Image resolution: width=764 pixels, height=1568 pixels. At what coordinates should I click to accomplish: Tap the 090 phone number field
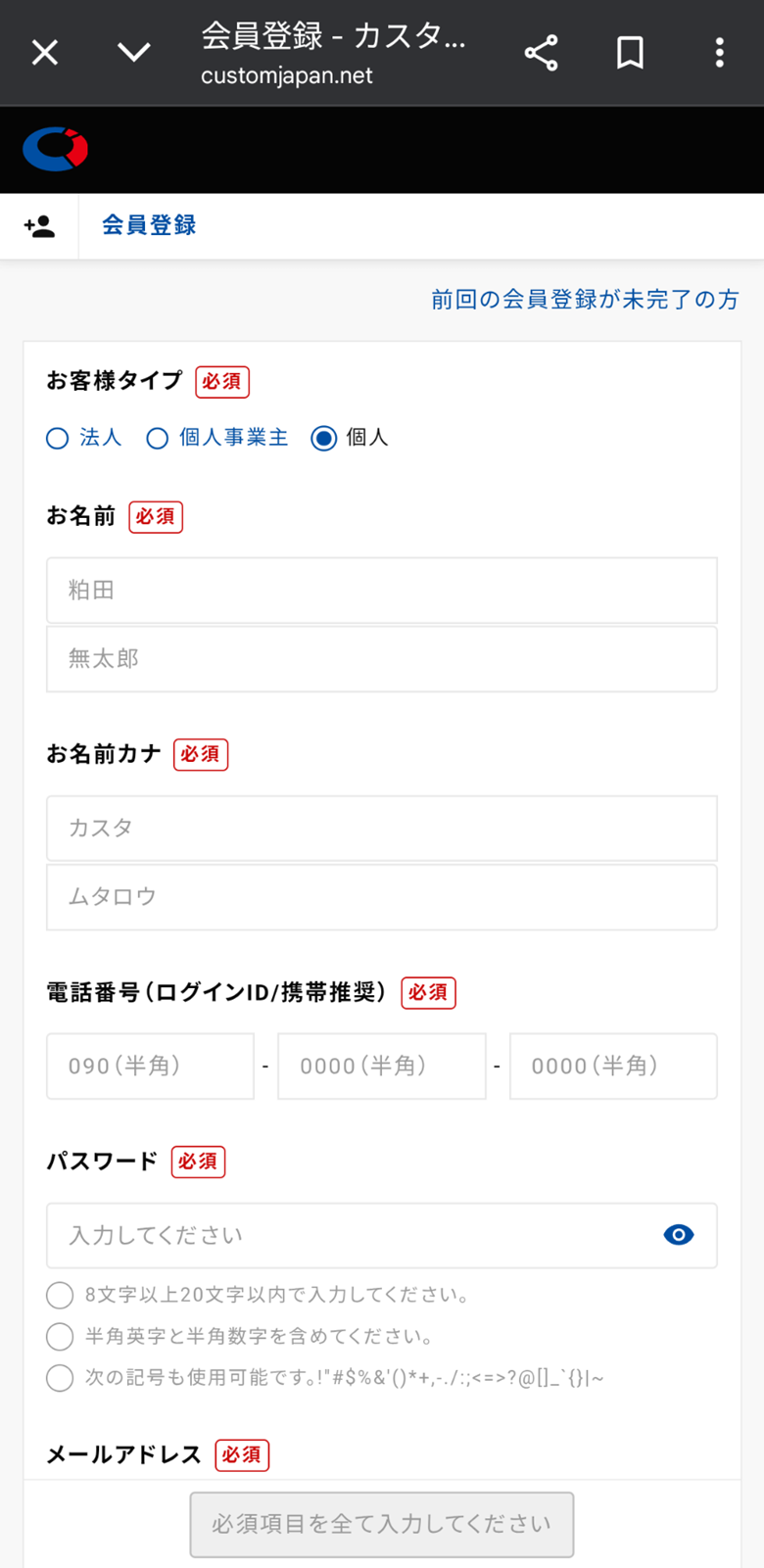[x=150, y=1067]
